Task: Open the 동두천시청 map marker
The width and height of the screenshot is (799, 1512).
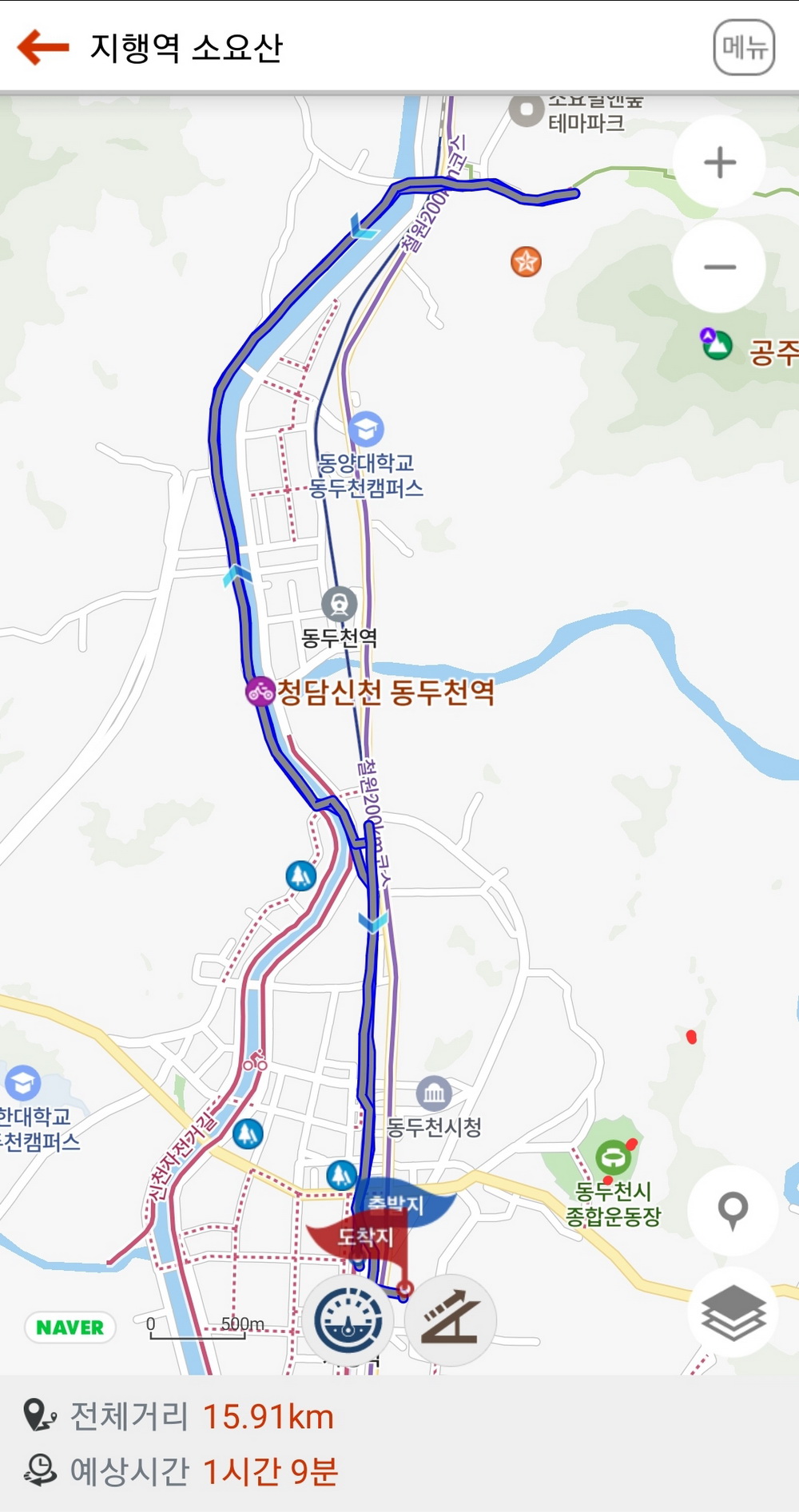Action: [x=434, y=1093]
